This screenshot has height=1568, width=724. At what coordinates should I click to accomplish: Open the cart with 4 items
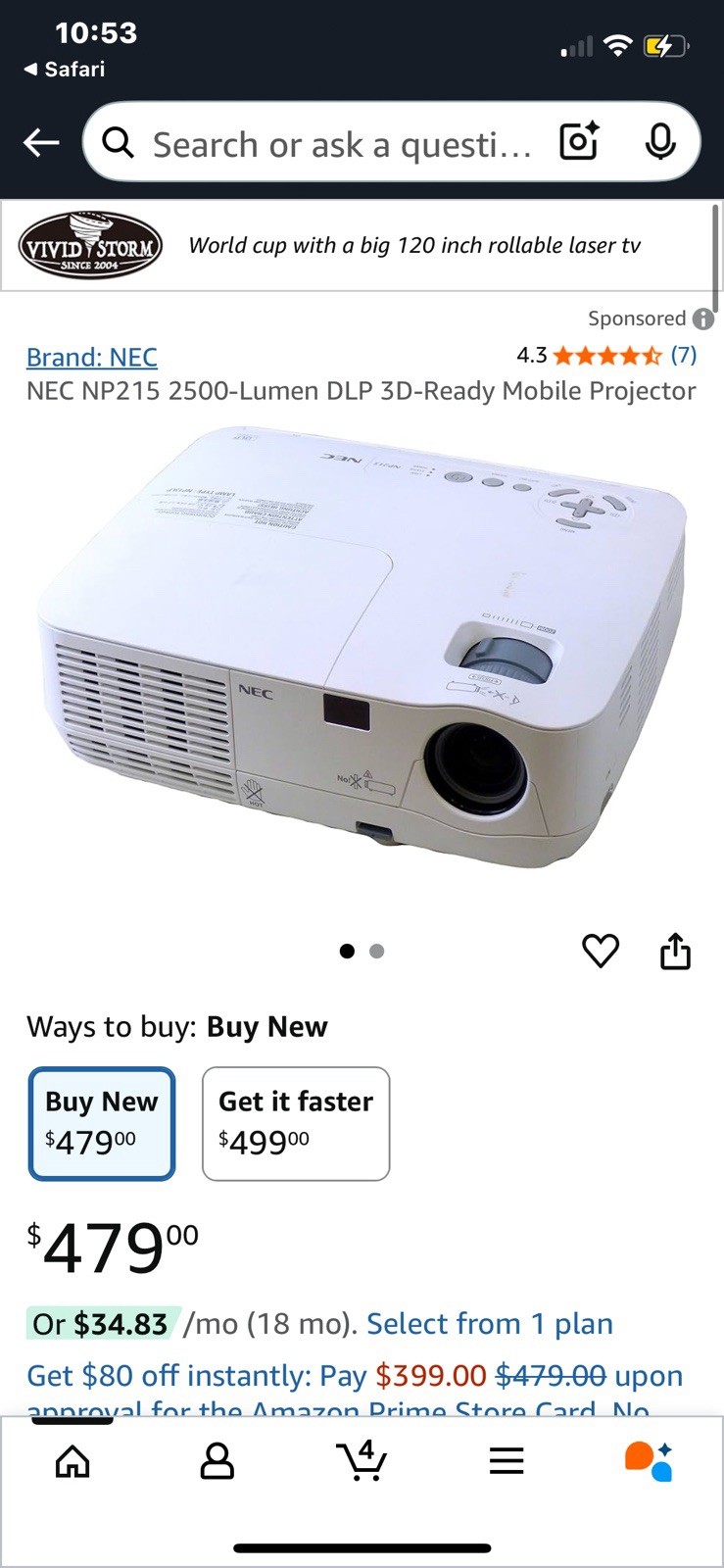point(362,1461)
